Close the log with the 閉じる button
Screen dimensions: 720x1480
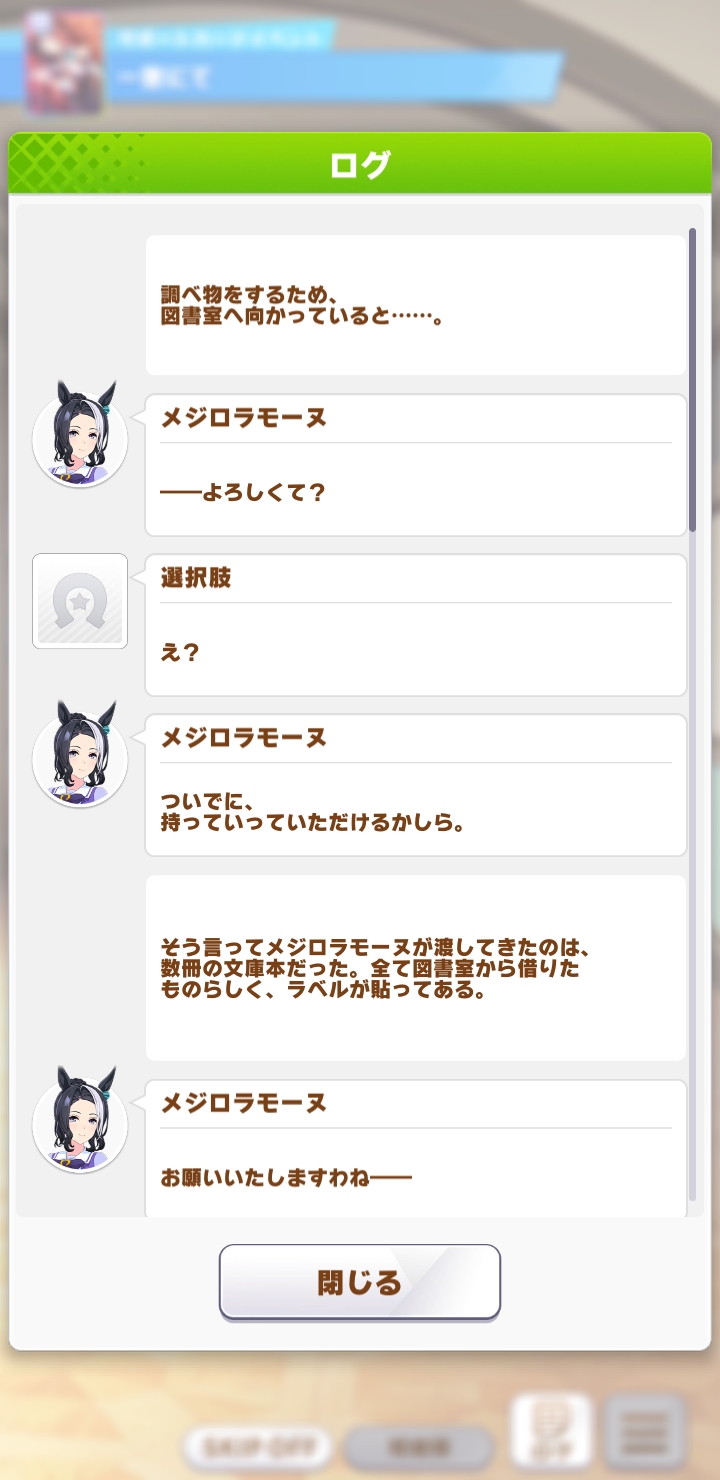[x=359, y=1282]
